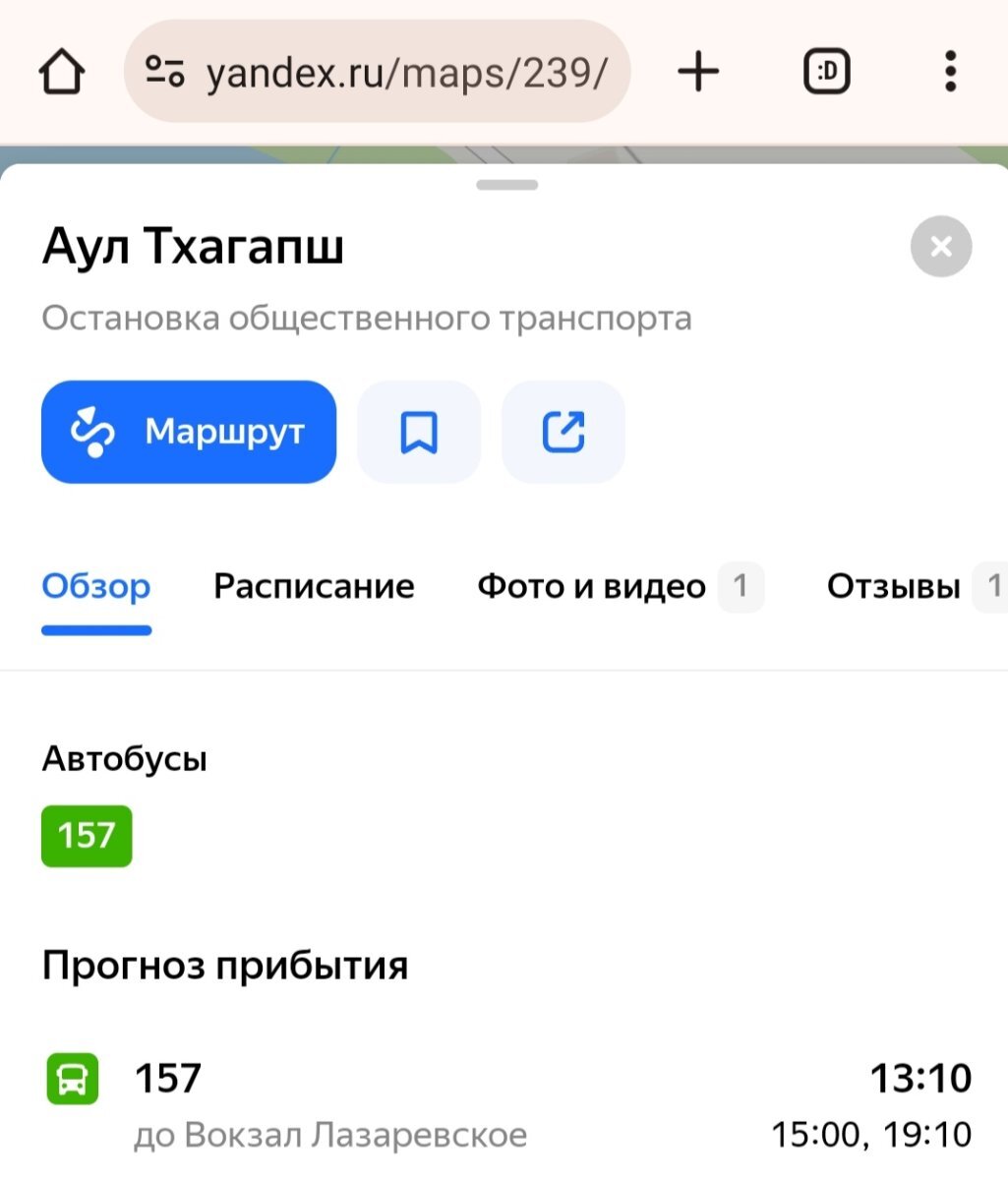Go to the browser home page
The image size is (1008, 1180).
(61, 72)
